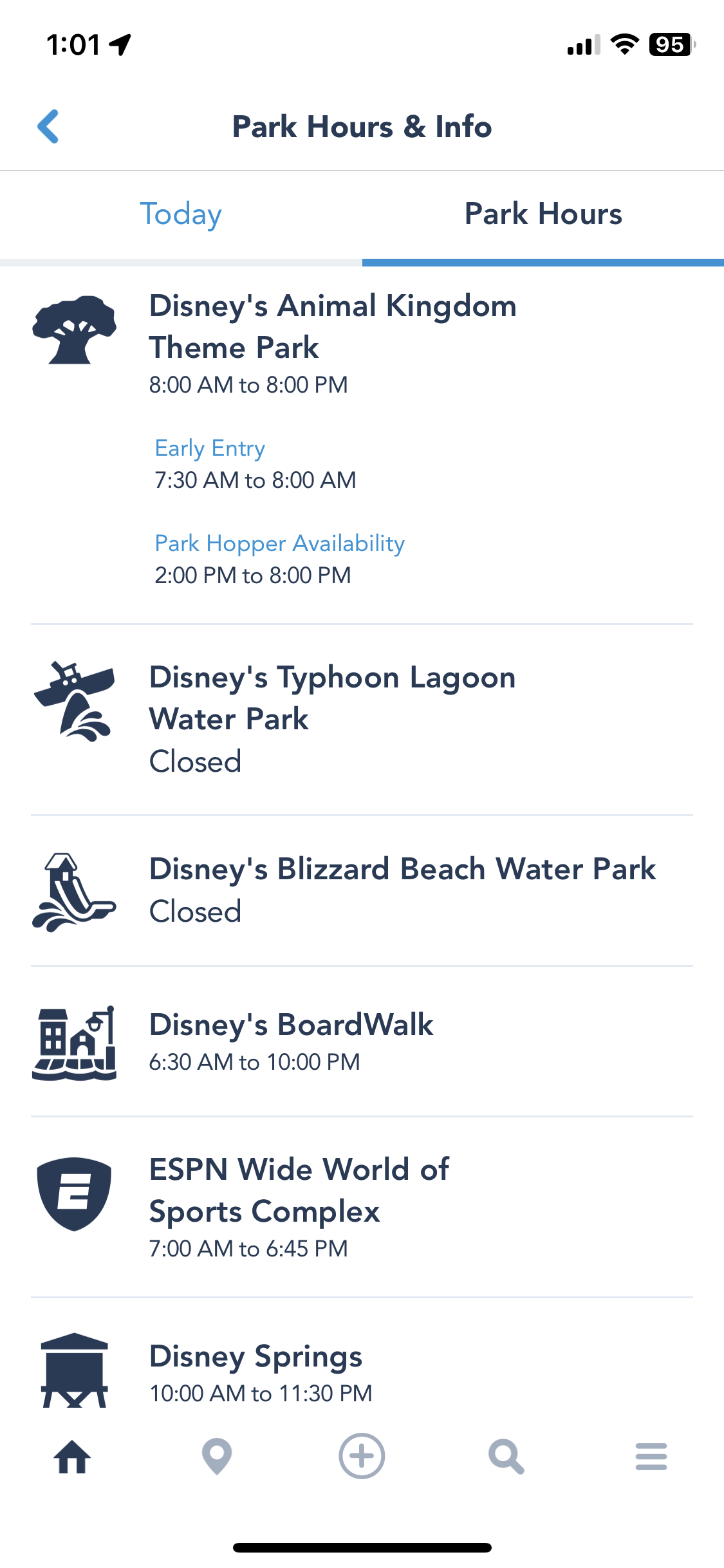724x1568 pixels.
Task: Select the Park Hours tab
Action: tap(543, 214)
